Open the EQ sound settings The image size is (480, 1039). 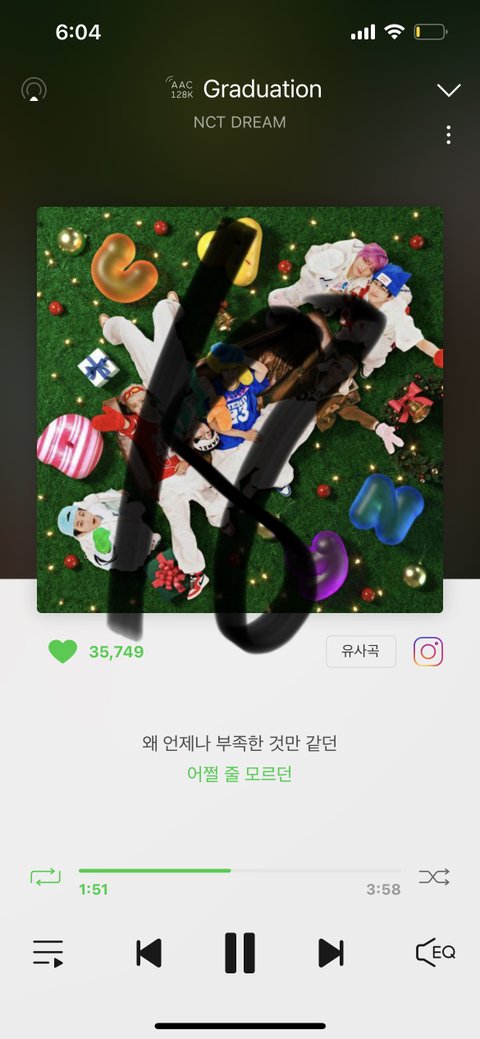tap(435, 953)
